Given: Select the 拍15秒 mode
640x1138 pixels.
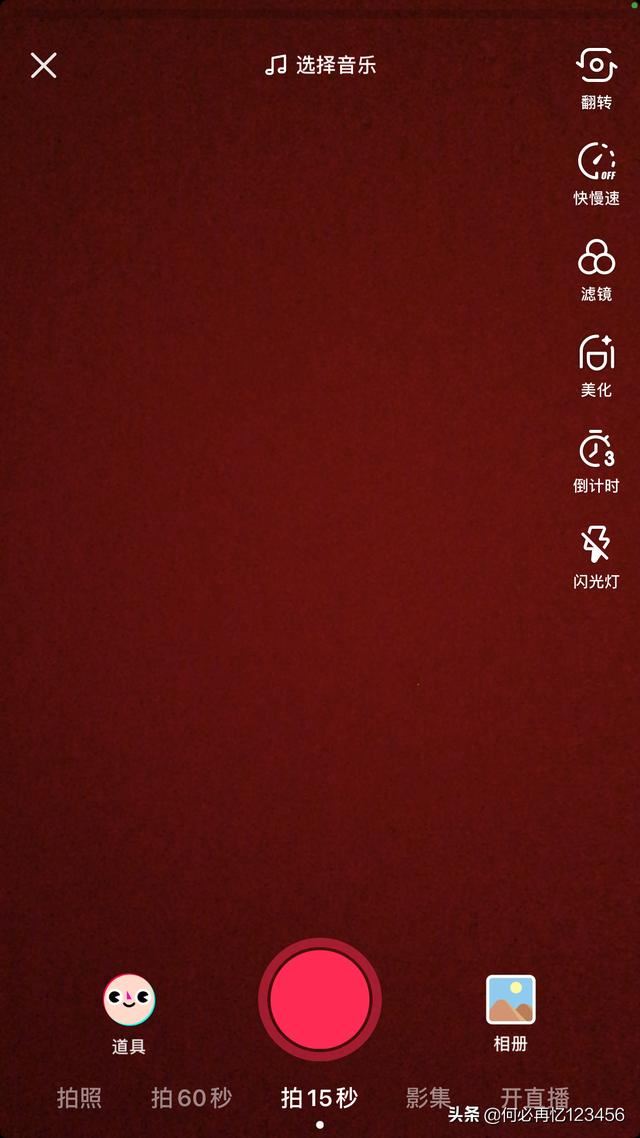Looking at the screenshot, I should pyautogui.click(x=319, y=1098).
